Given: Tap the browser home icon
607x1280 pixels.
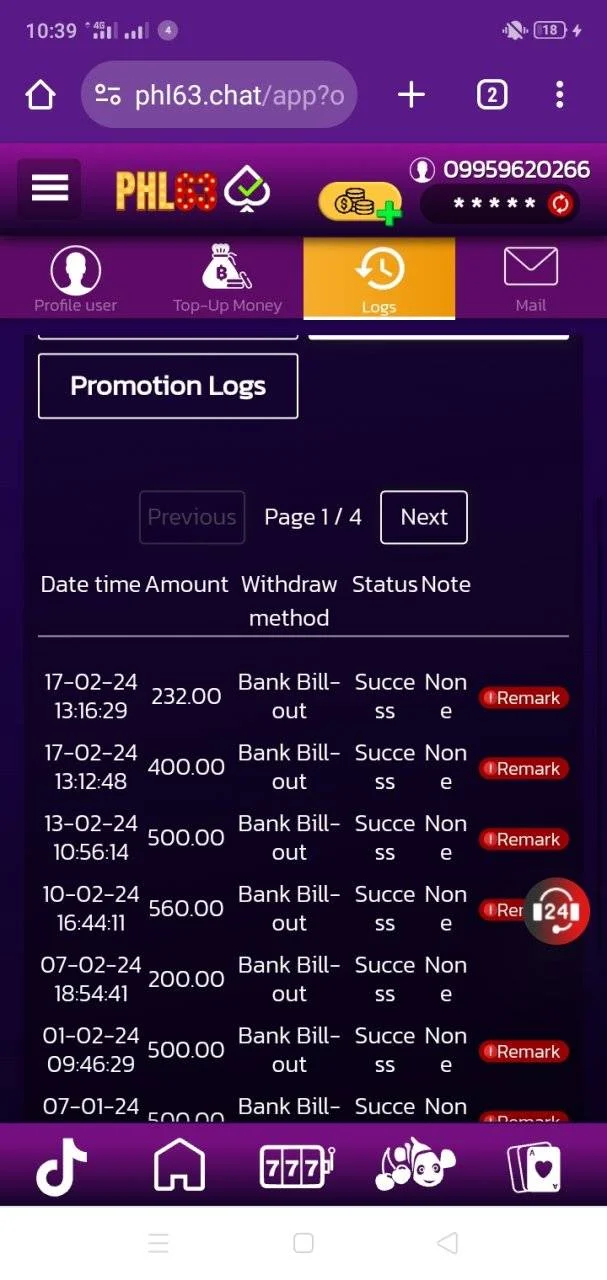Looking at the screenshot, I should 40,95.
